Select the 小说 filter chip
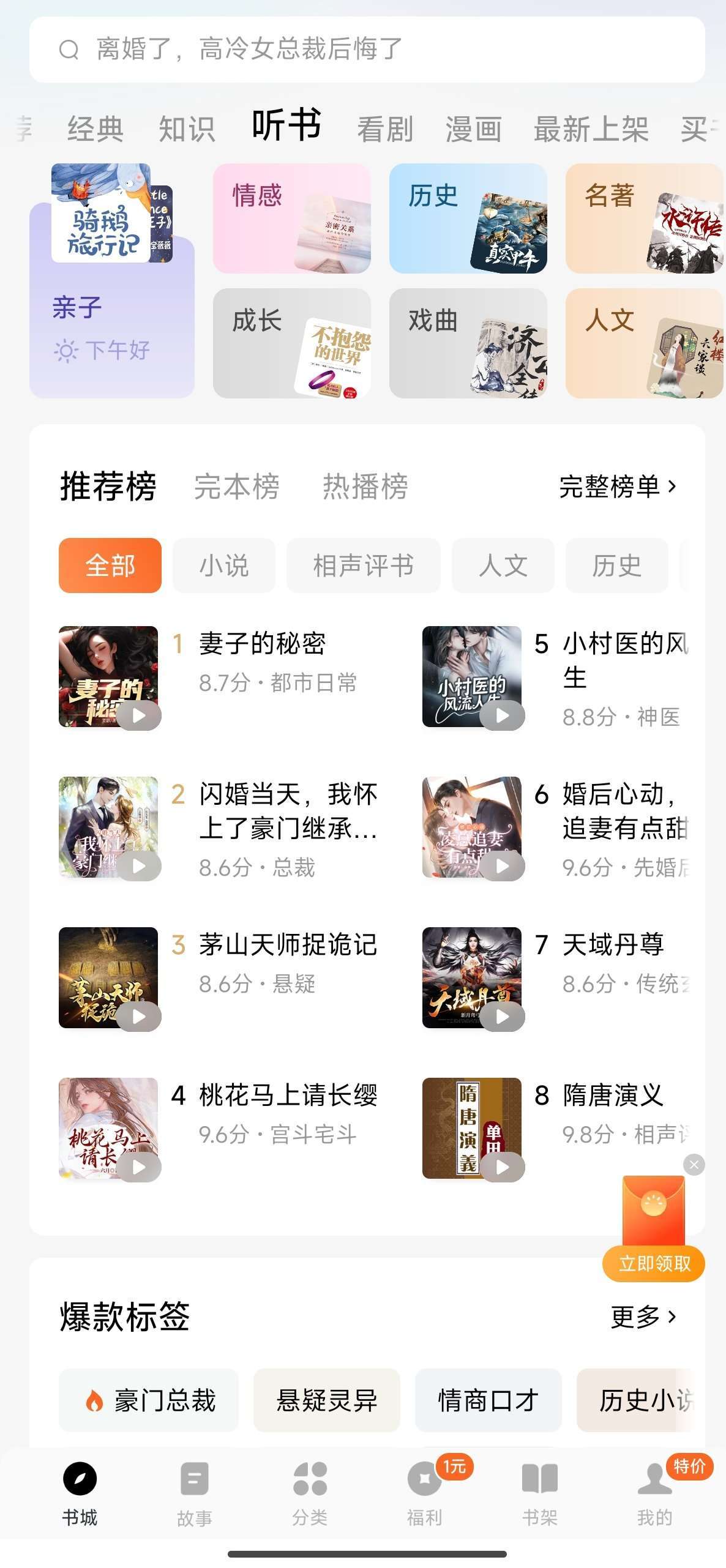This screenshot has height=1568, width=726. (x=223, y=566)
